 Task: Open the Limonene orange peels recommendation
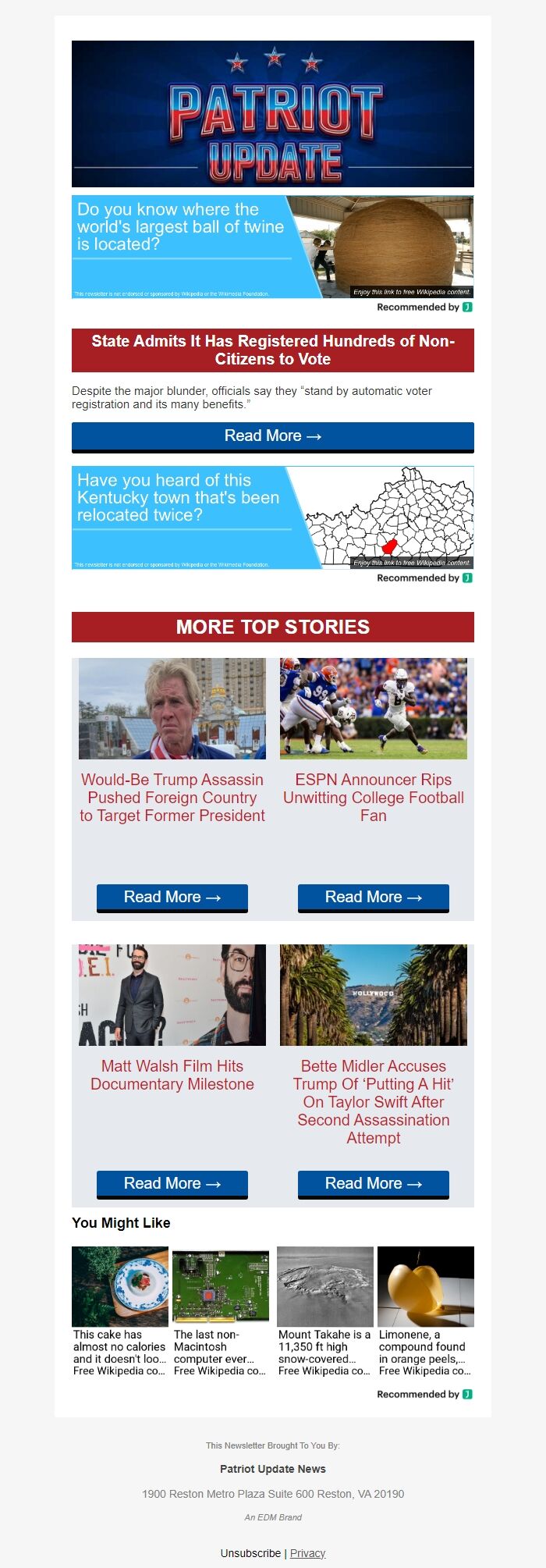click(425, 1311)
